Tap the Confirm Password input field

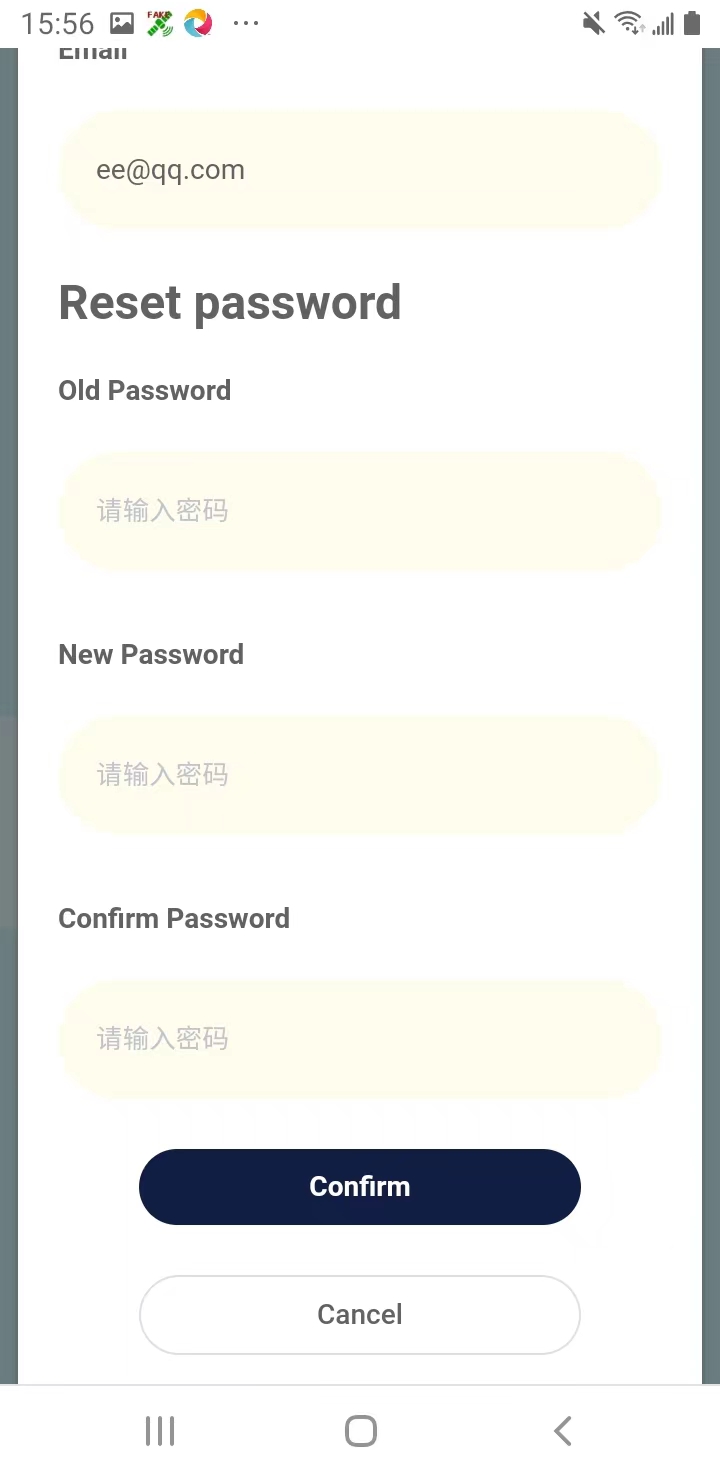[360, 1039]
